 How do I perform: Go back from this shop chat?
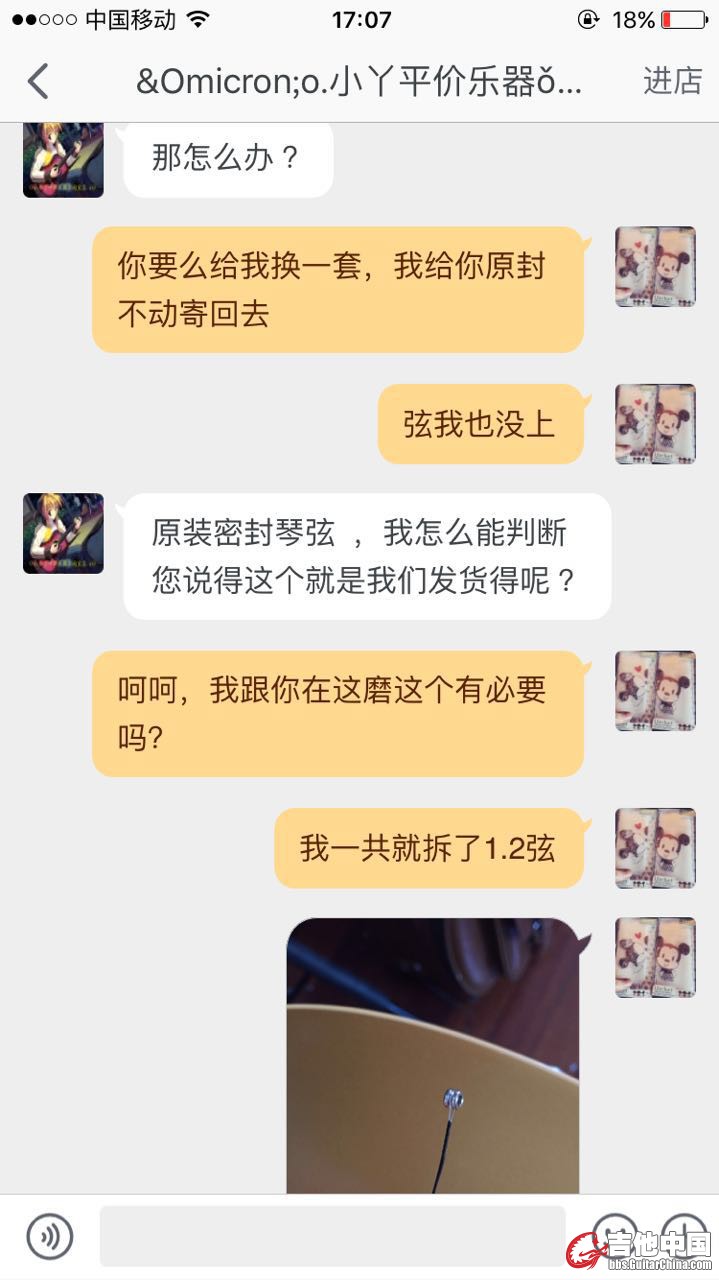coord(38,81)
